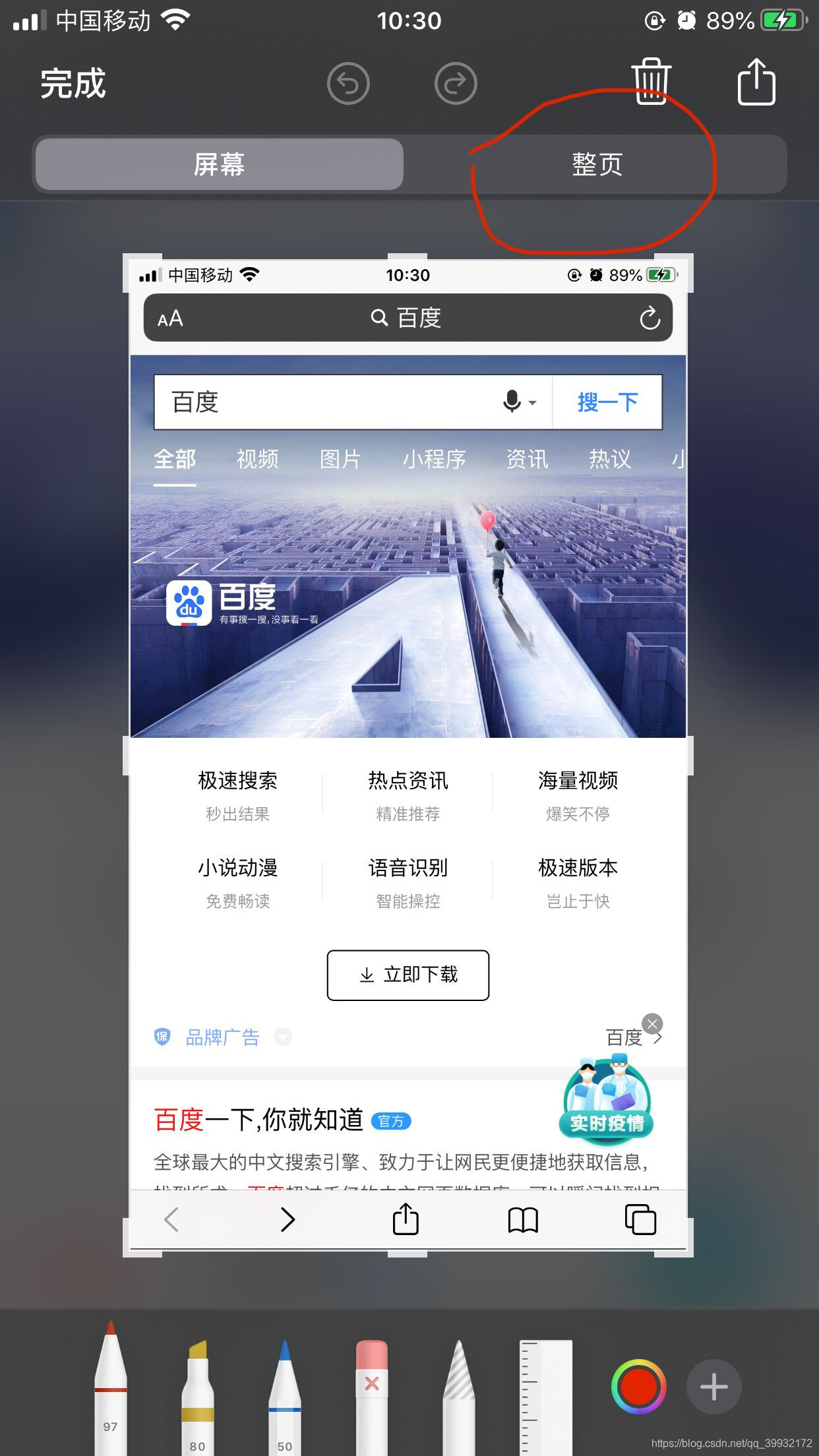Undo the last markup action
Viewport: 819px width, 1456px height.
coord(348,84)
